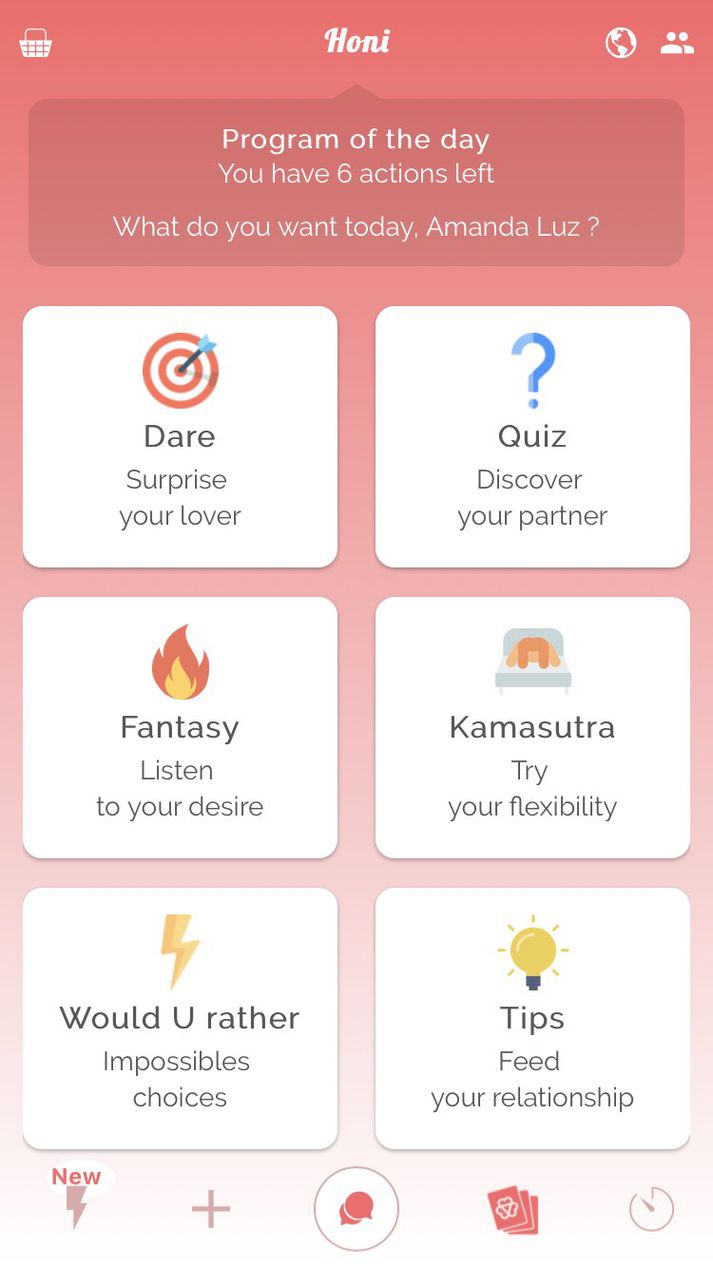Choose the Kamasutra card
The width and height of the screenshot is (713, 1268).
click(532, 727)
